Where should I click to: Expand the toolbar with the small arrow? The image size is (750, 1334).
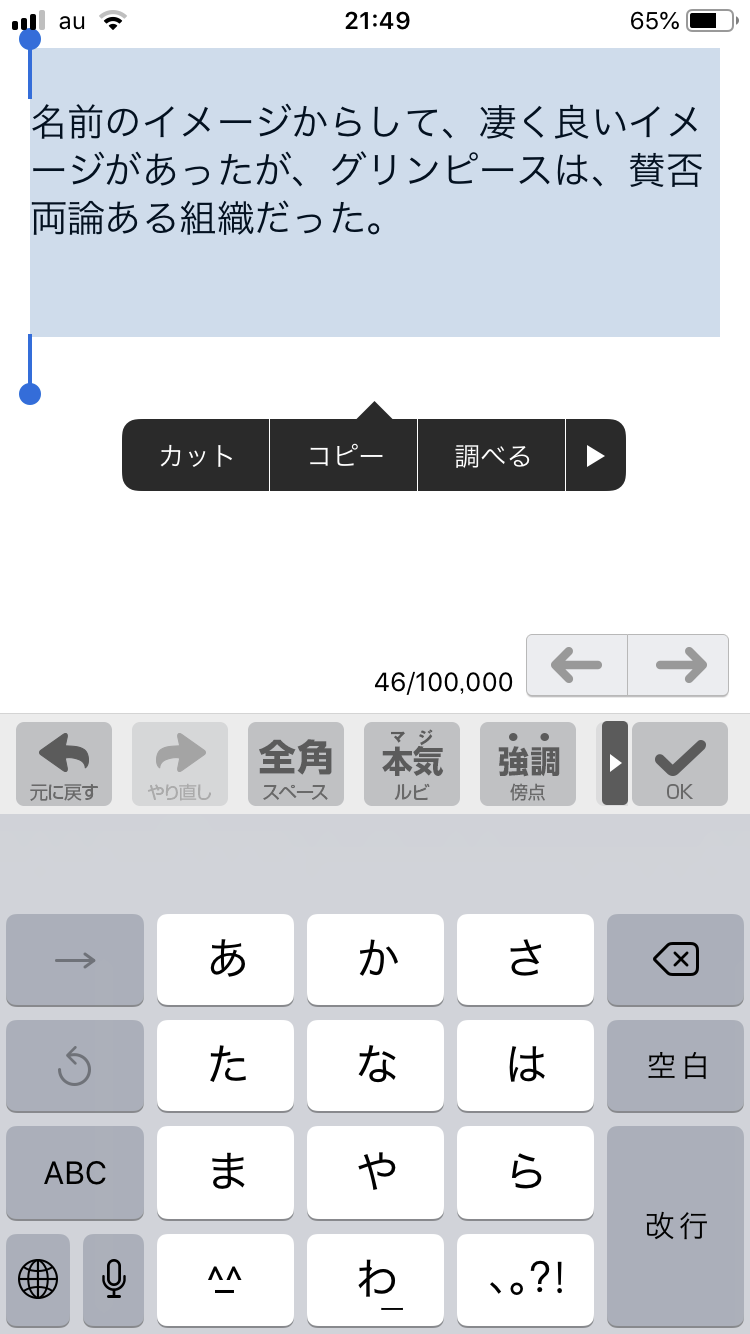[615, 763]
